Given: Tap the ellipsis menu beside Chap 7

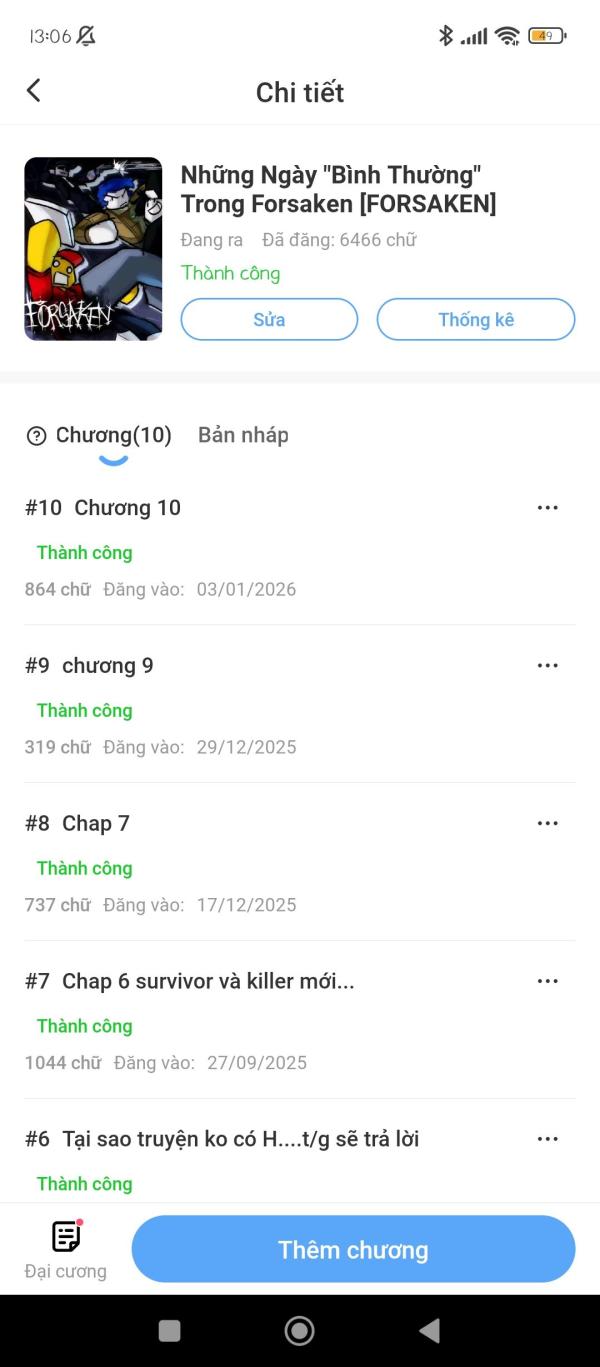Looking at the screenshot, I should pos(547,824).
